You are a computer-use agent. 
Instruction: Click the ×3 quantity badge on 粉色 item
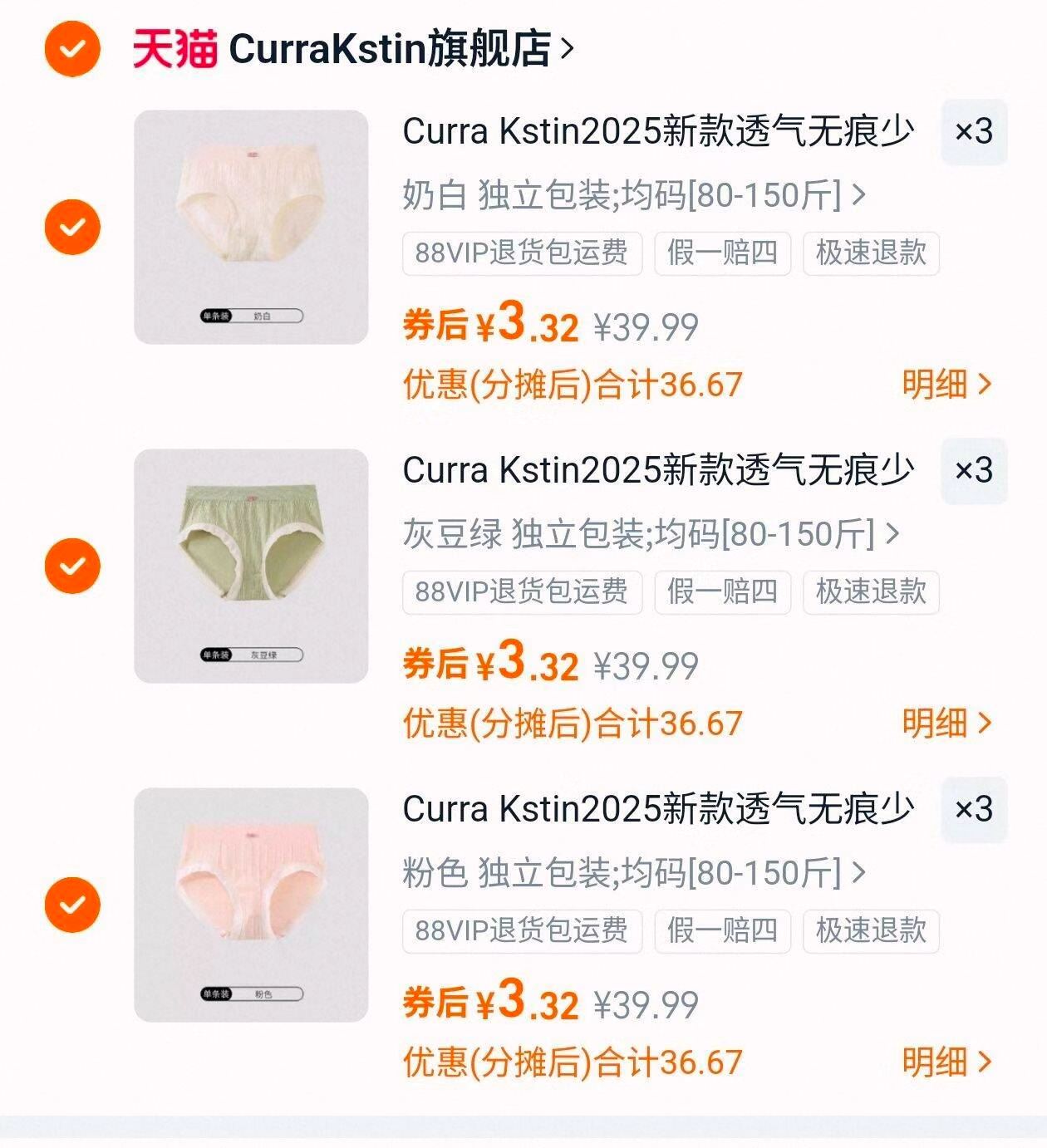point(974,810)
